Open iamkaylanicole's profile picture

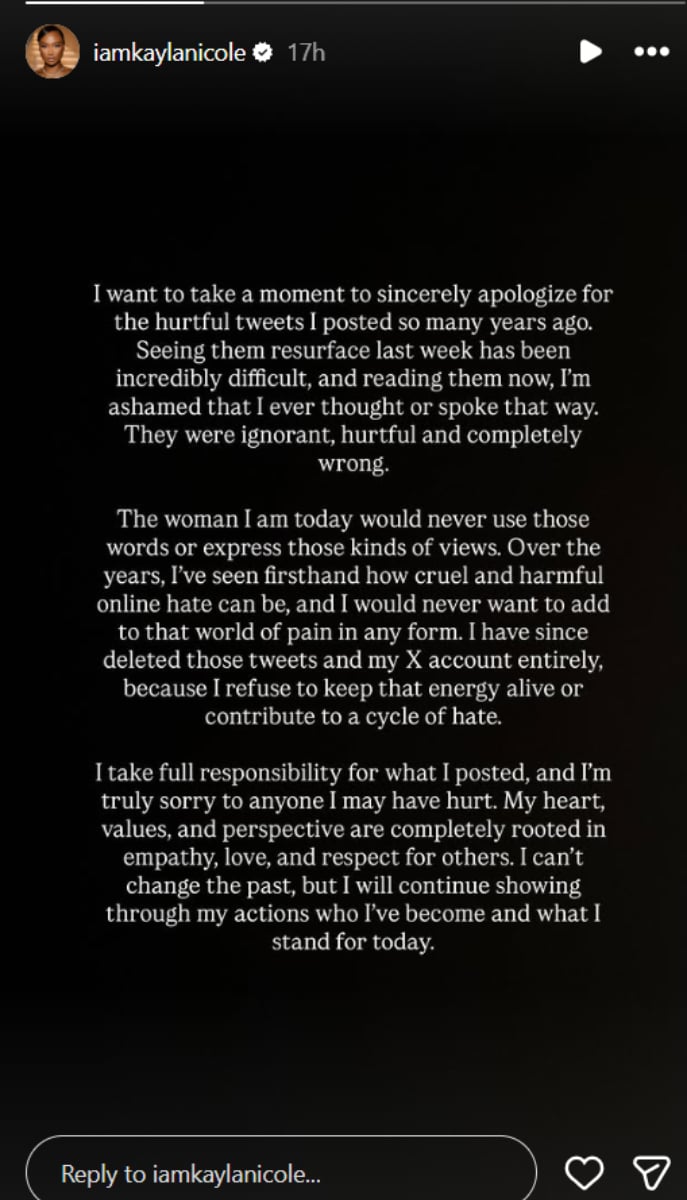pos(52,52)
